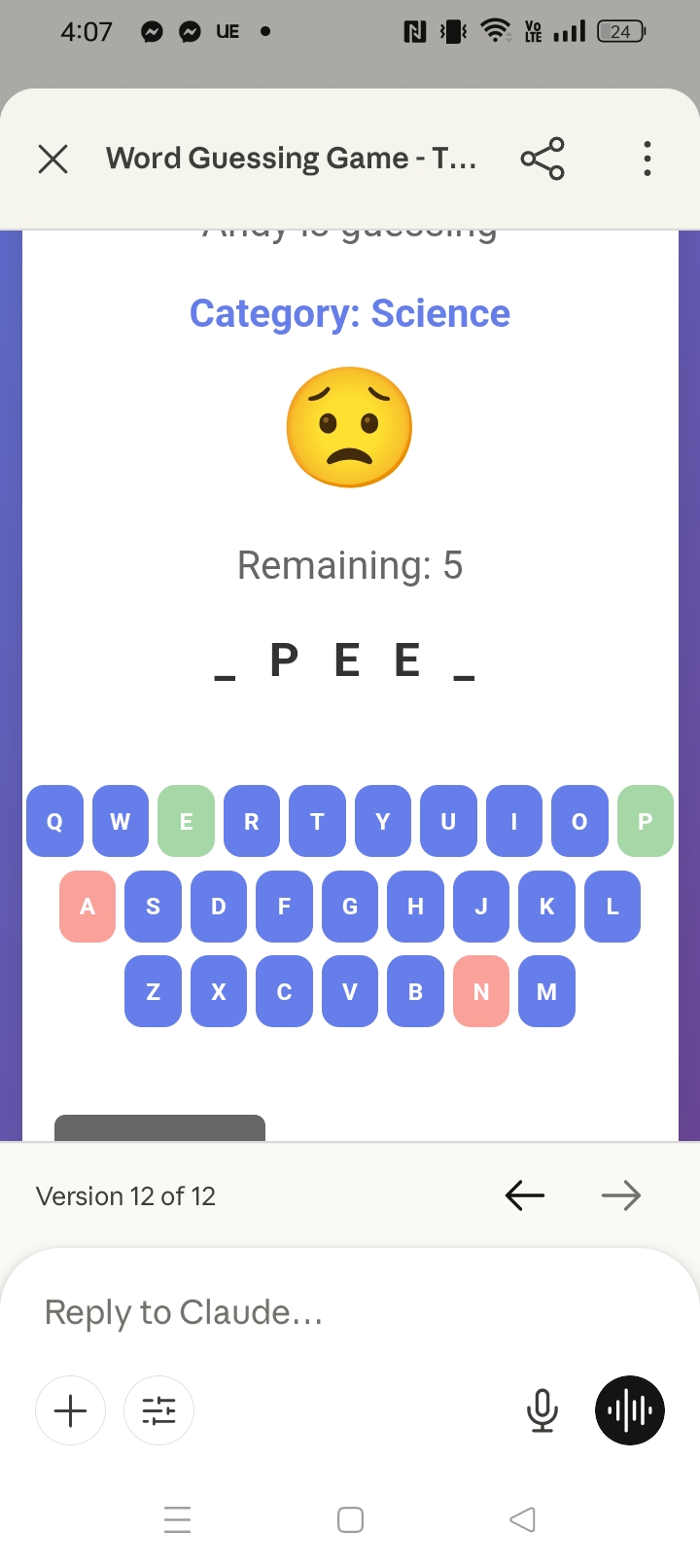
Task: Choose letter W as a guess
Action: click(x=120, y=821)
